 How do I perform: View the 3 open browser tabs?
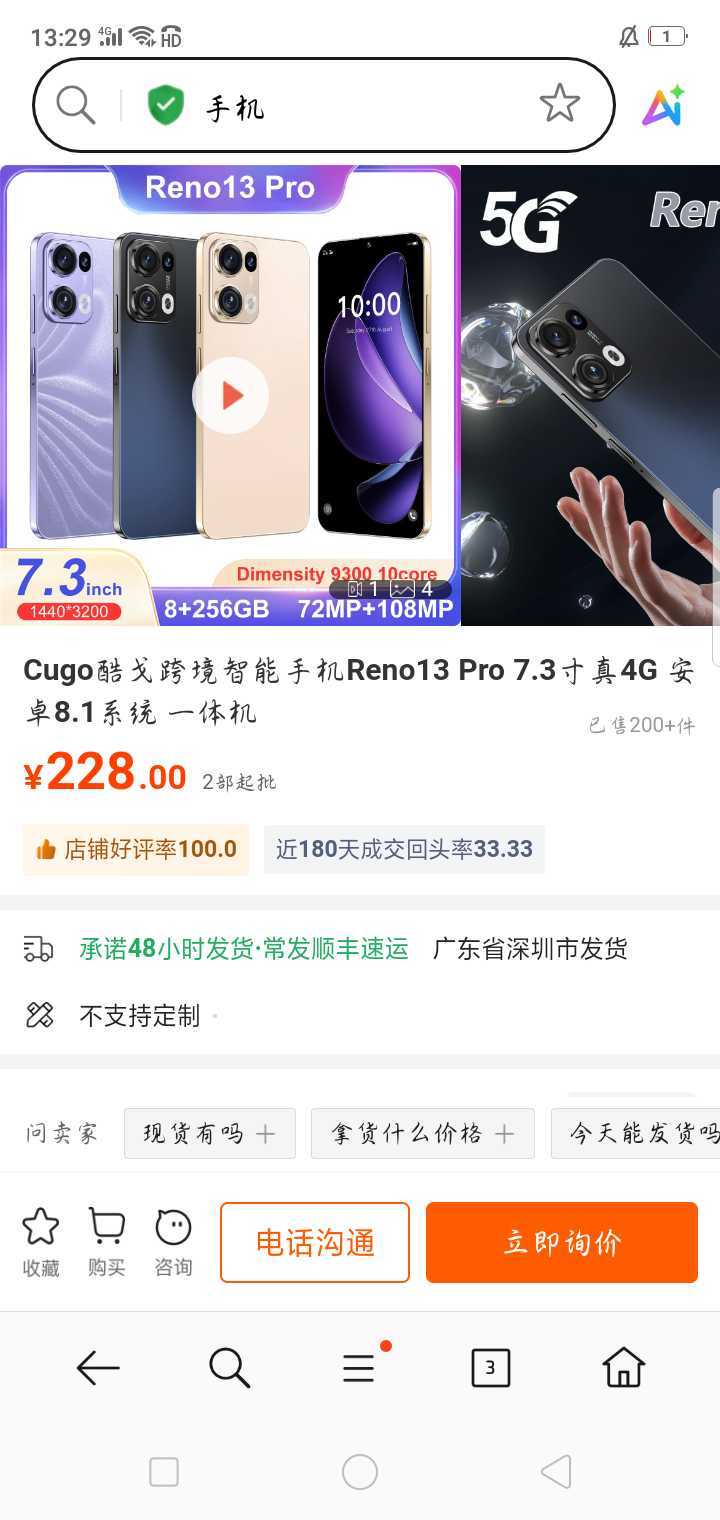tap(490, 1367)
